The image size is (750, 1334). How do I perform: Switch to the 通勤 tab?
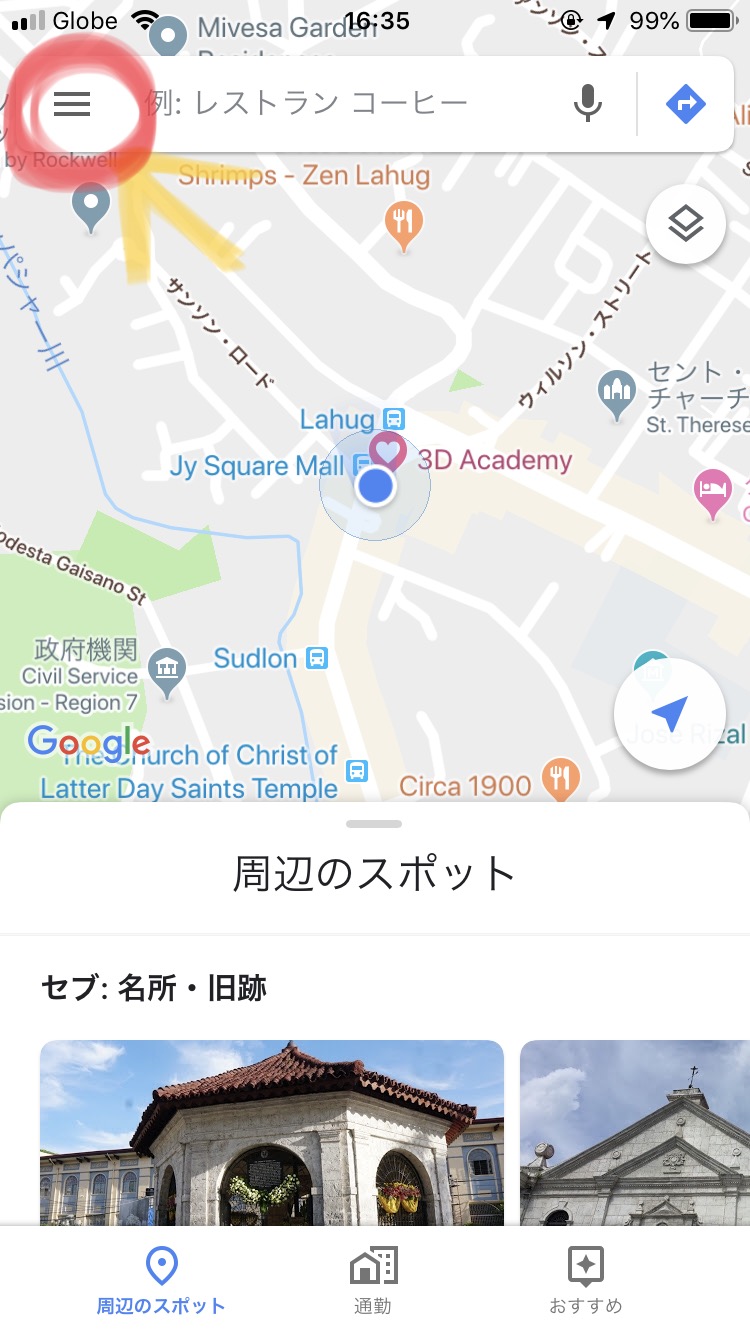point(373,1279)
